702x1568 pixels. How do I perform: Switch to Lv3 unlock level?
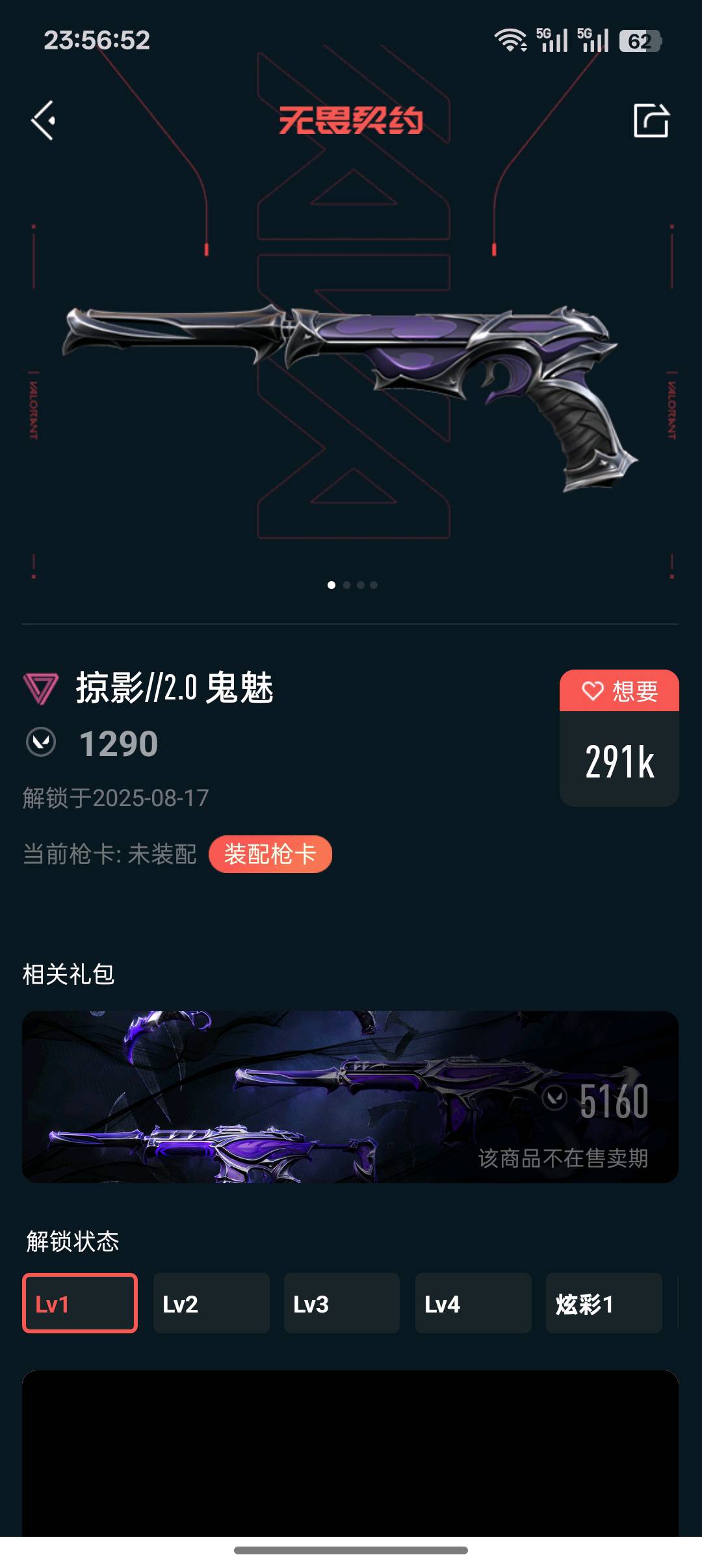click(342, 1303)
